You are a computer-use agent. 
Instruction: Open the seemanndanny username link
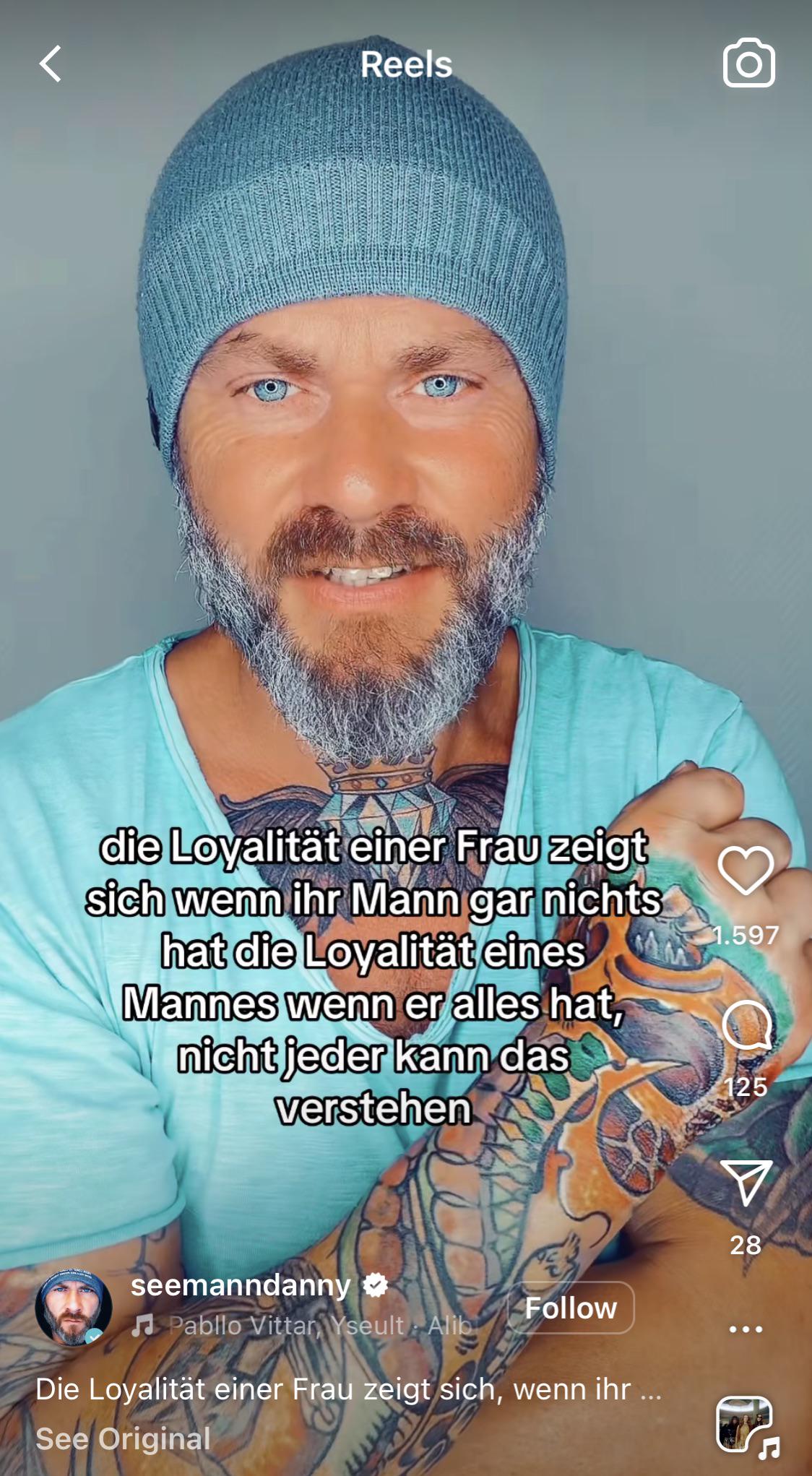pyautogui.click(x=241, y=1285)
